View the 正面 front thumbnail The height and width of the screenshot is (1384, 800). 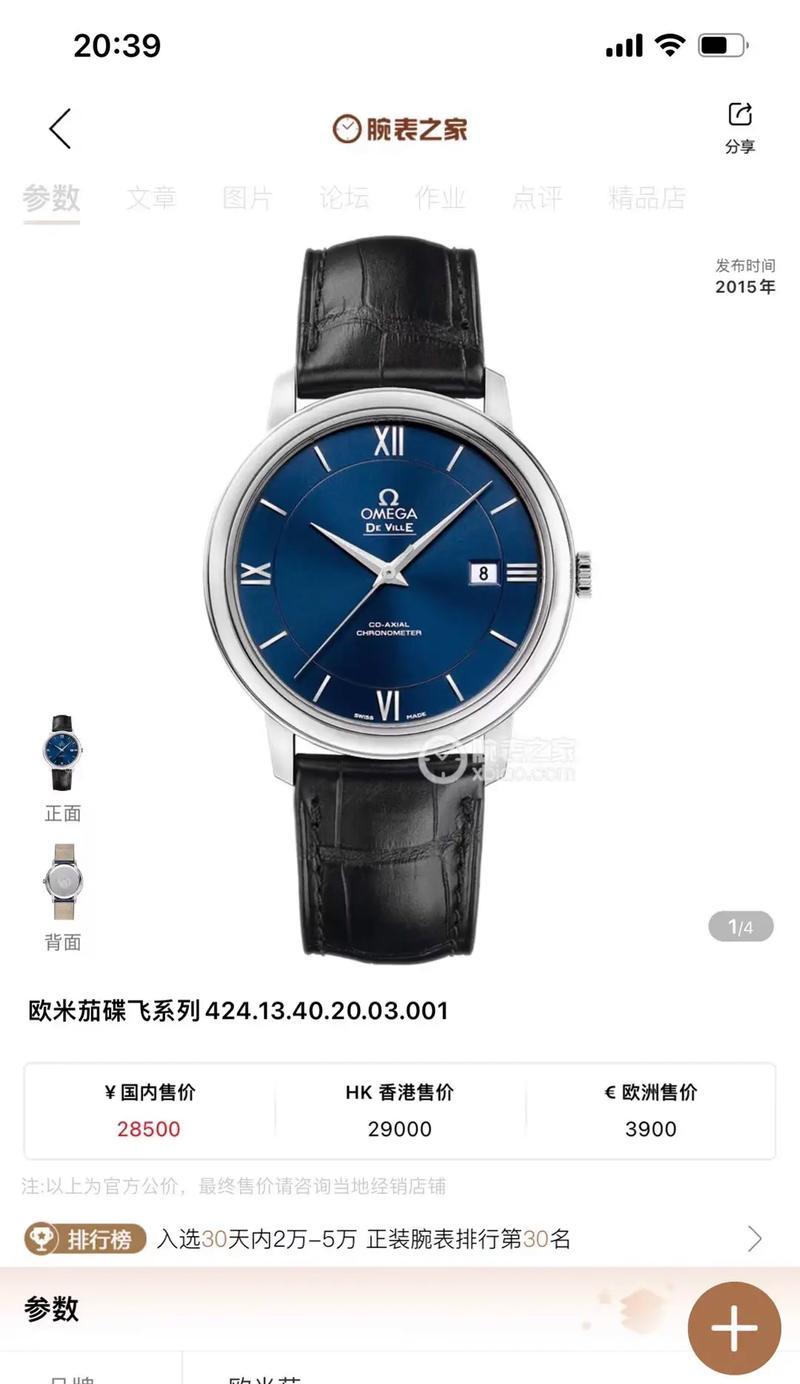tap(62, 752)
